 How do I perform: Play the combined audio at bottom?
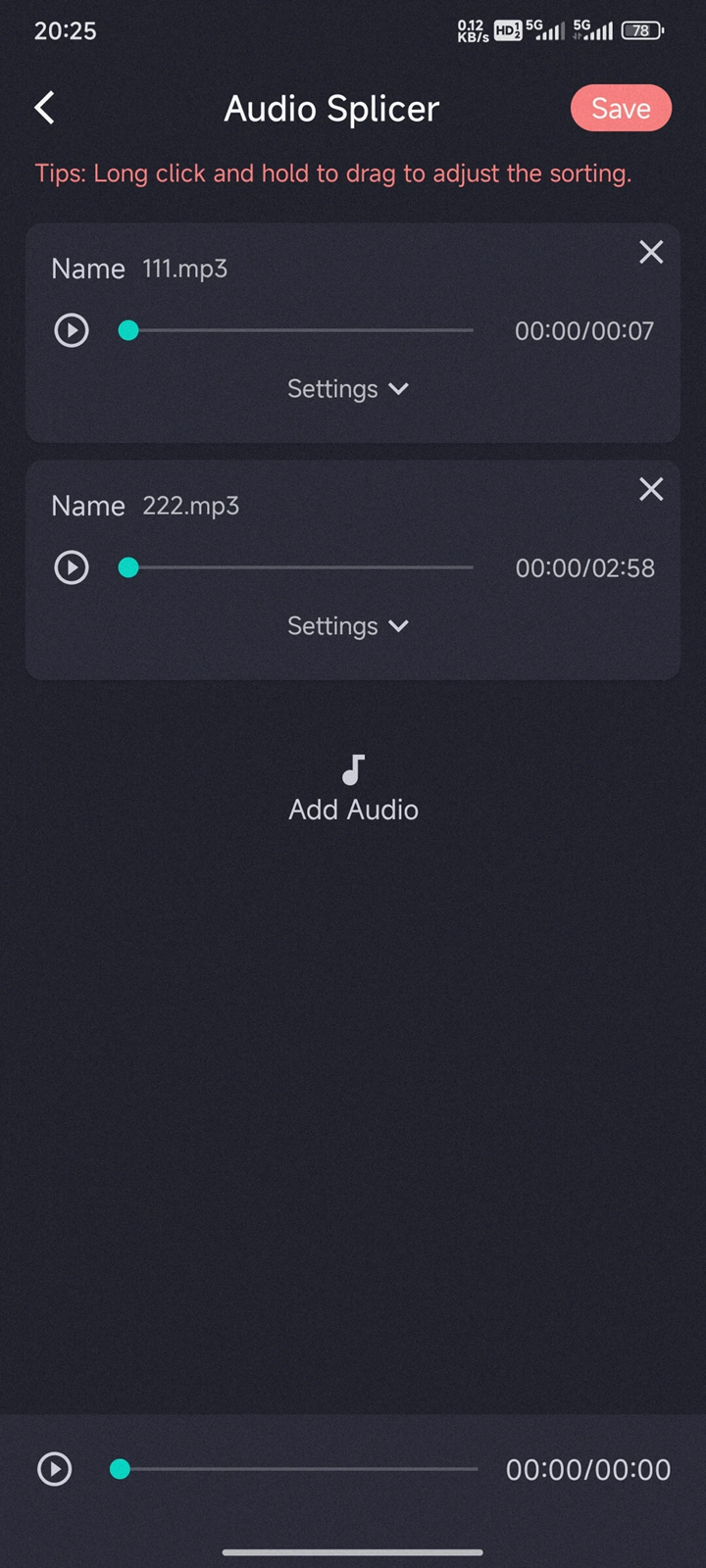click(55, 1469)
